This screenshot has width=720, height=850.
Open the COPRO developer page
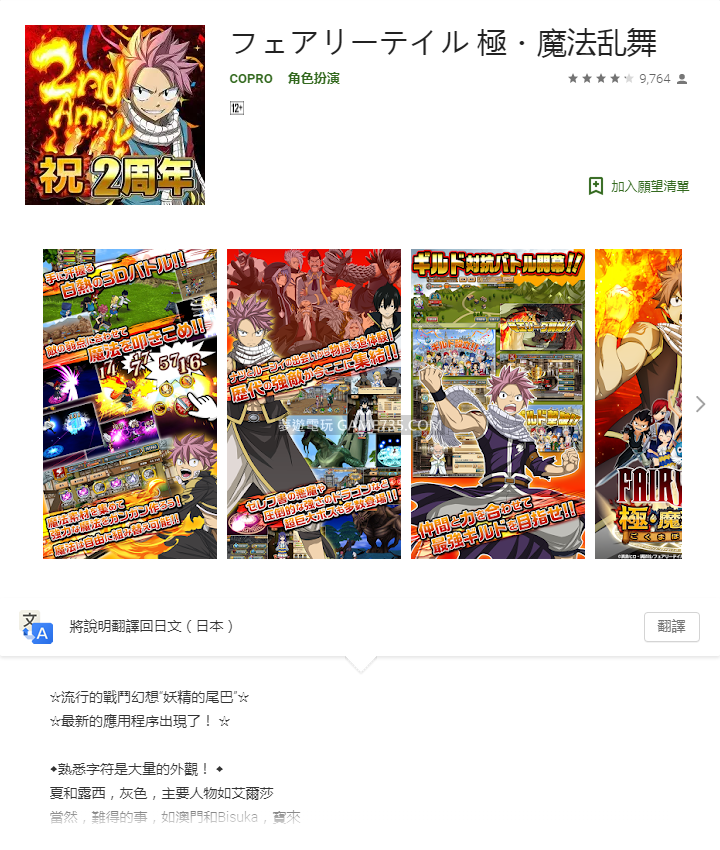(x=250, y=78)
